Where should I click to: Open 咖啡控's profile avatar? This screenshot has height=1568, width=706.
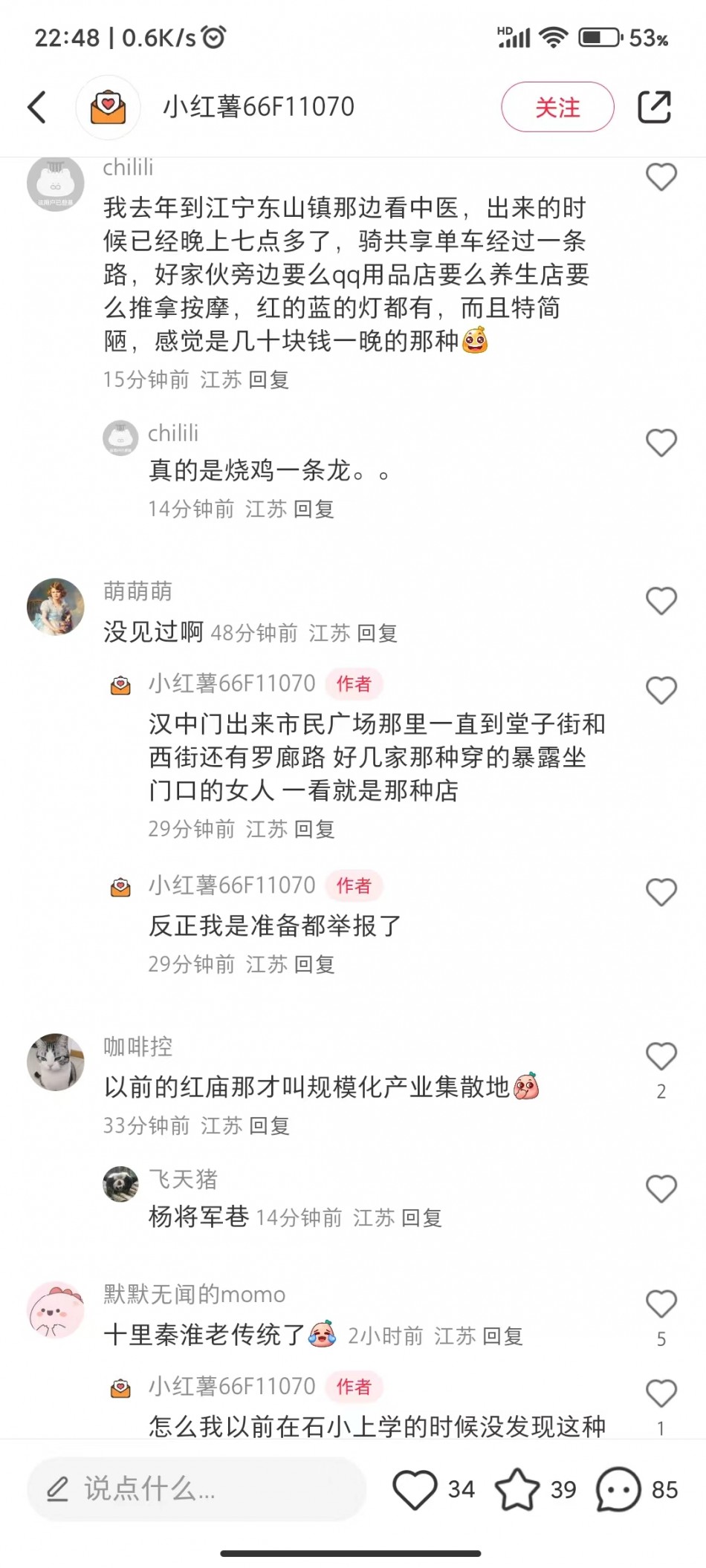click(x=56, y=1062)
